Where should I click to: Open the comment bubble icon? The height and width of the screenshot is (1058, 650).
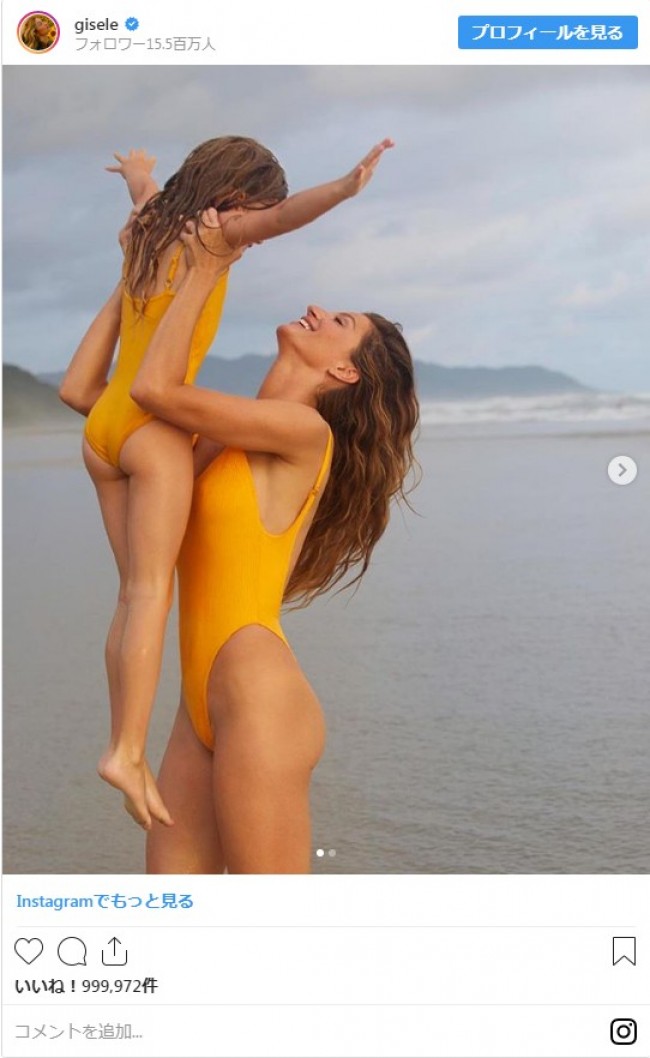click(x=72, y=951)
